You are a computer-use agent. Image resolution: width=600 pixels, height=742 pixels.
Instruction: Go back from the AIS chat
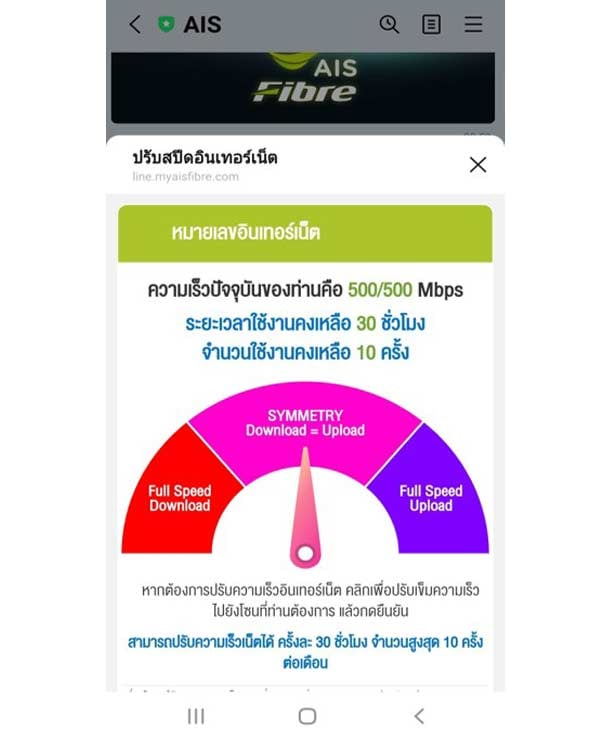135,25
